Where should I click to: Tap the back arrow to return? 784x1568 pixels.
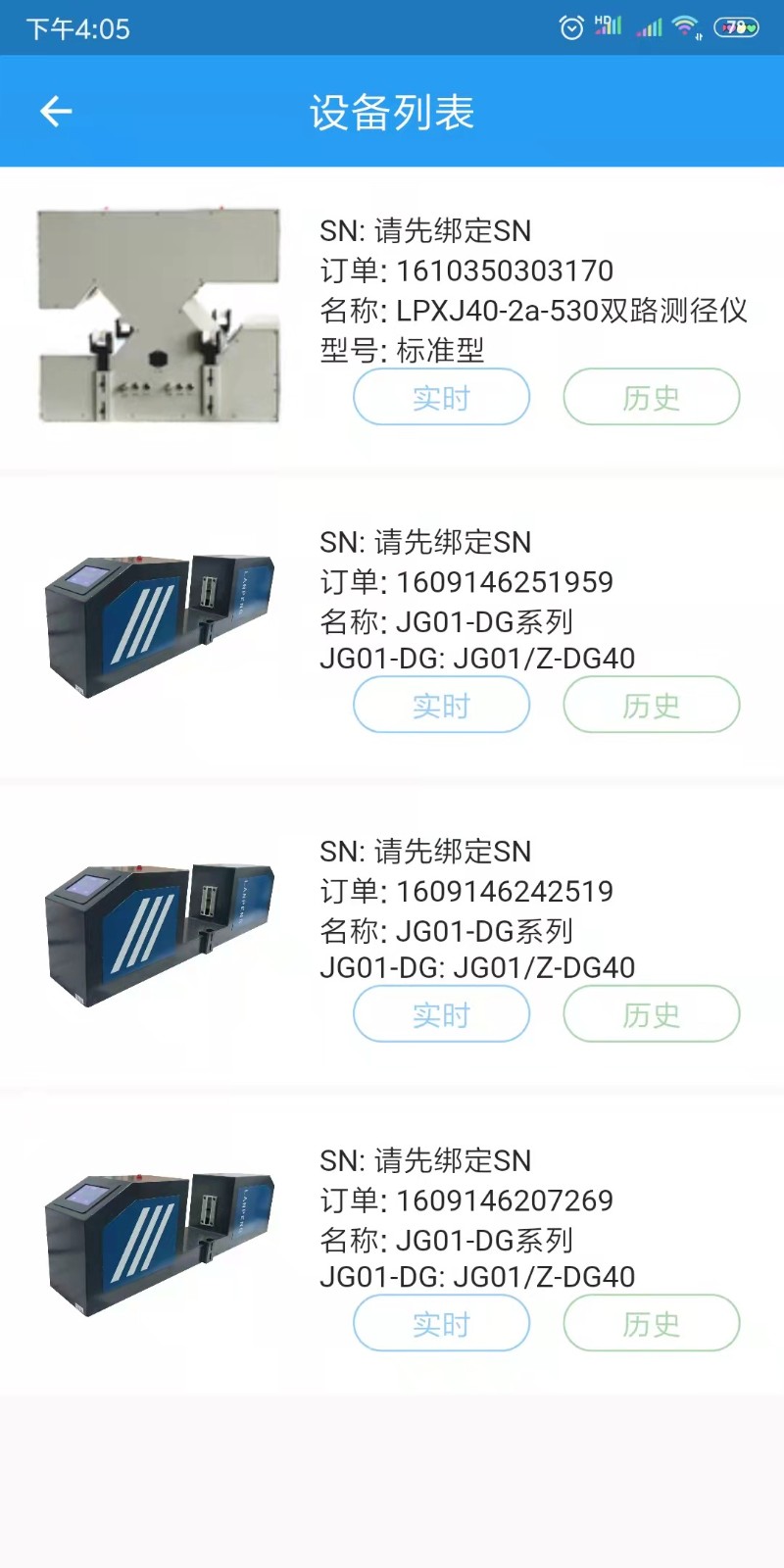(56, 111)
